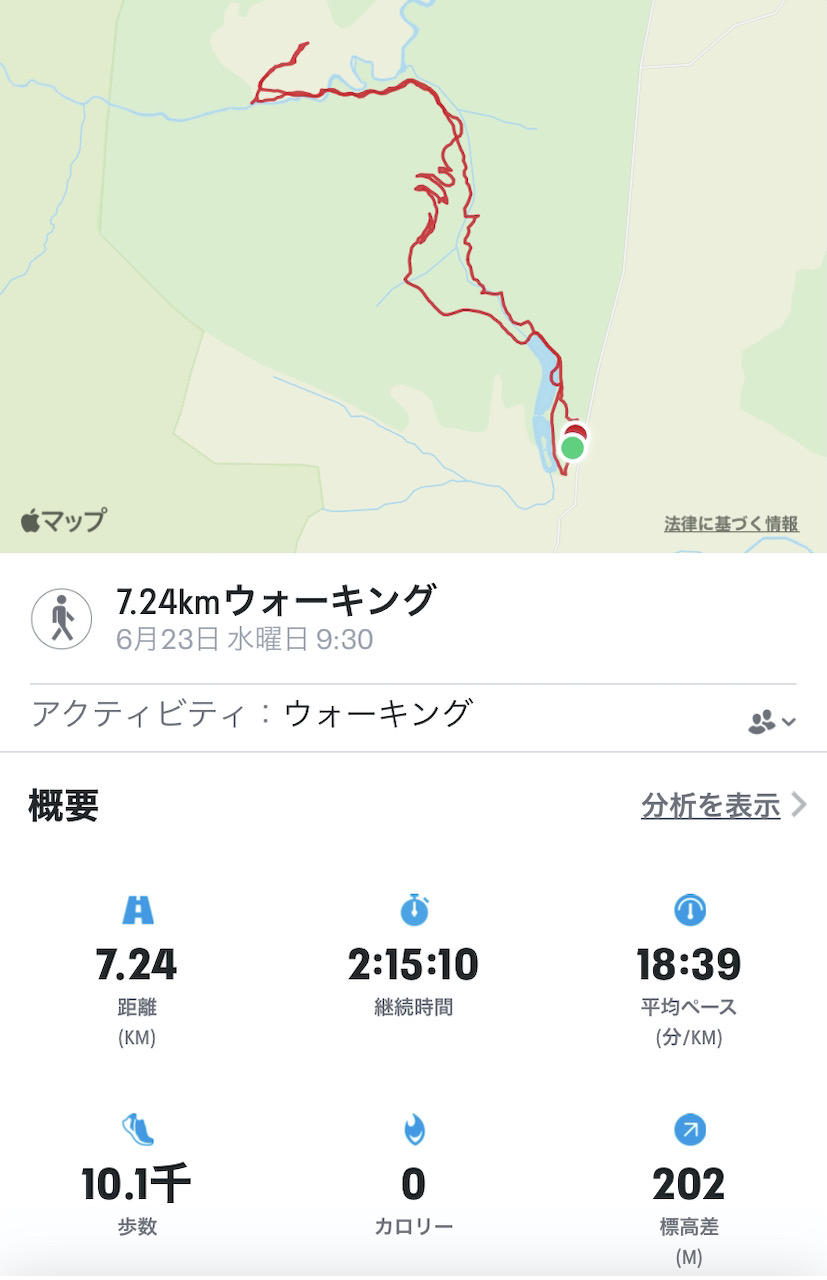
Task: Open the 法律に基づく情報 legal link
Action: point(731,524)
